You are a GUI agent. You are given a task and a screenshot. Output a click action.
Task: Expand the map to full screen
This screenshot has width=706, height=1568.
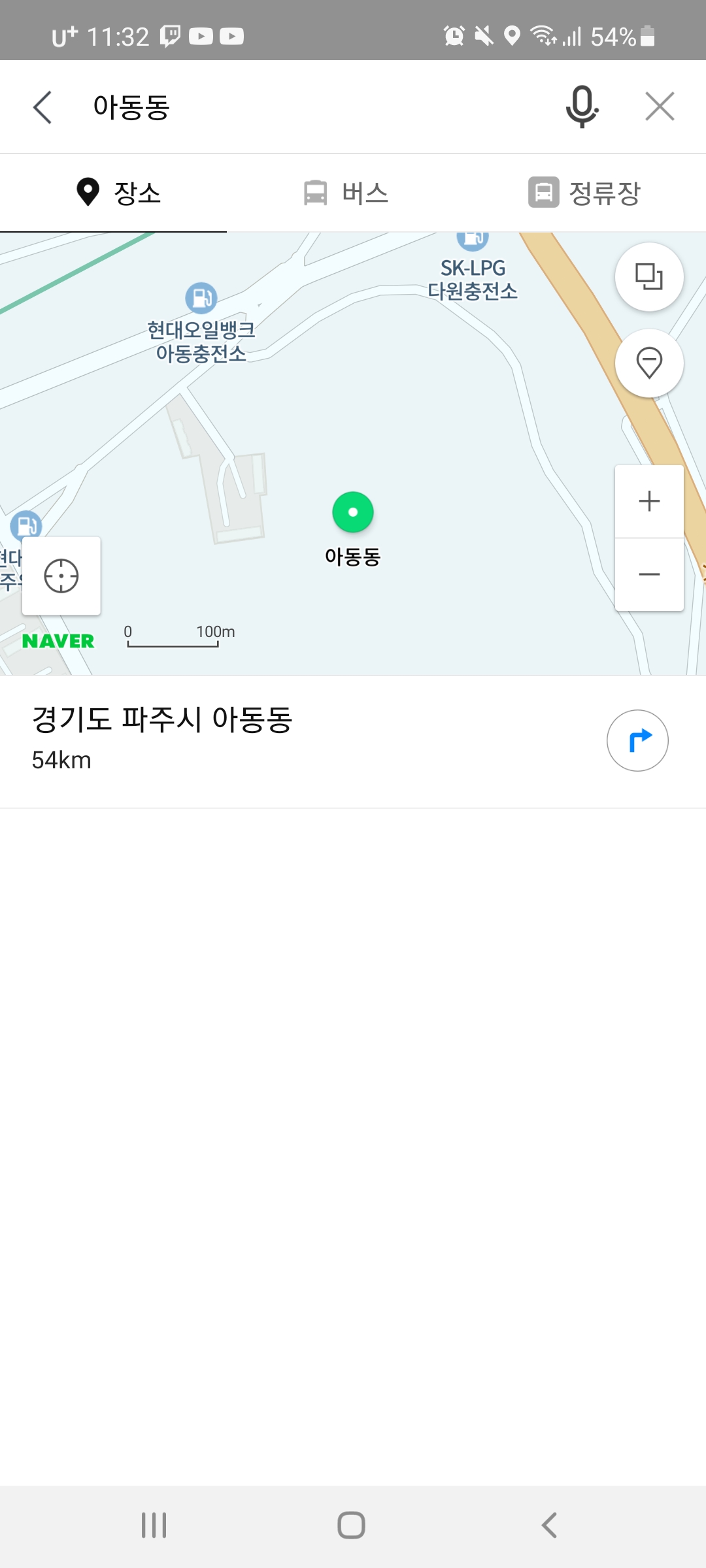(x=649, y=277)
